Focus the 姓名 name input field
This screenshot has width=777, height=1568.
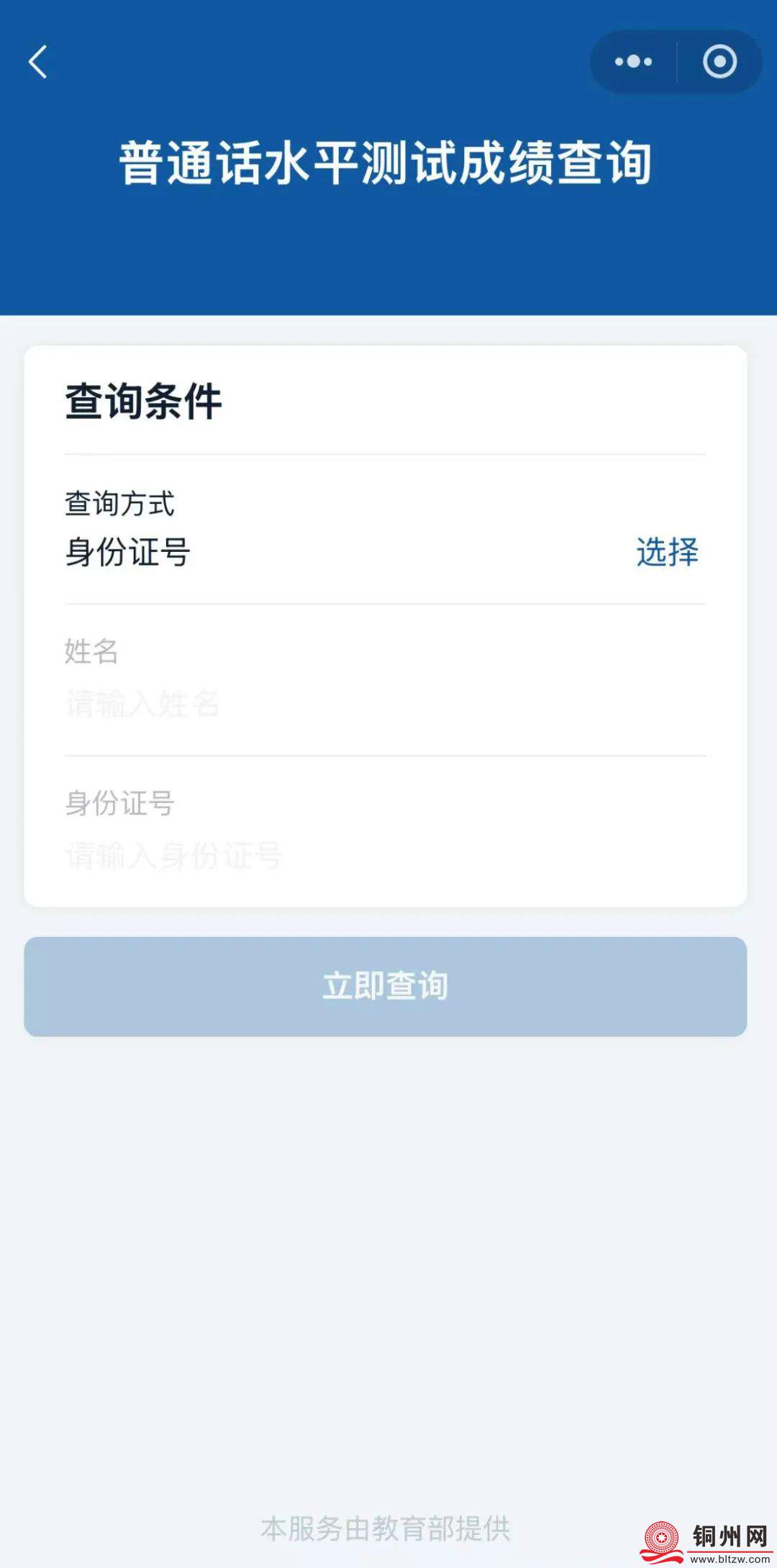(x=385, y=704)
